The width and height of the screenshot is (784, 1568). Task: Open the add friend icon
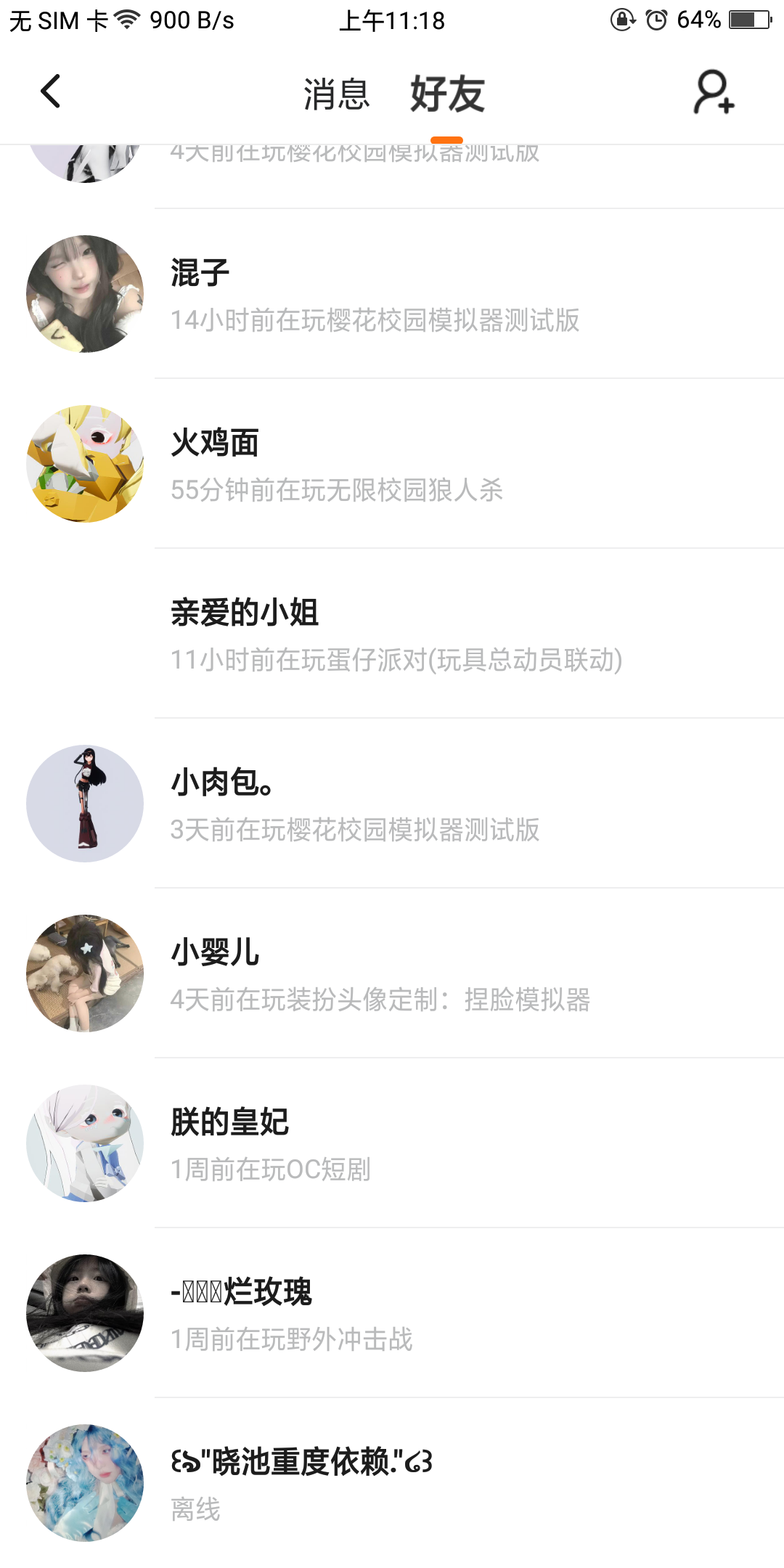pyautogui.click(x=714, y=92)
